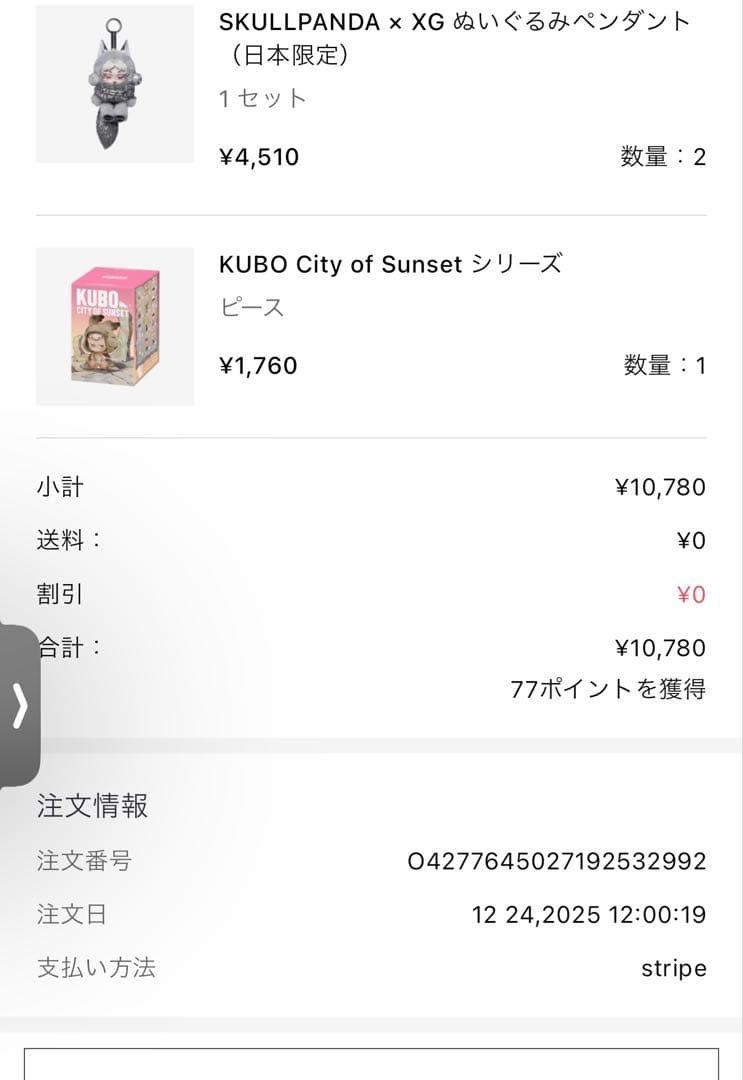
Task: Select the KUBO City of Sunset シリーズ title
Action: (391, 264)
